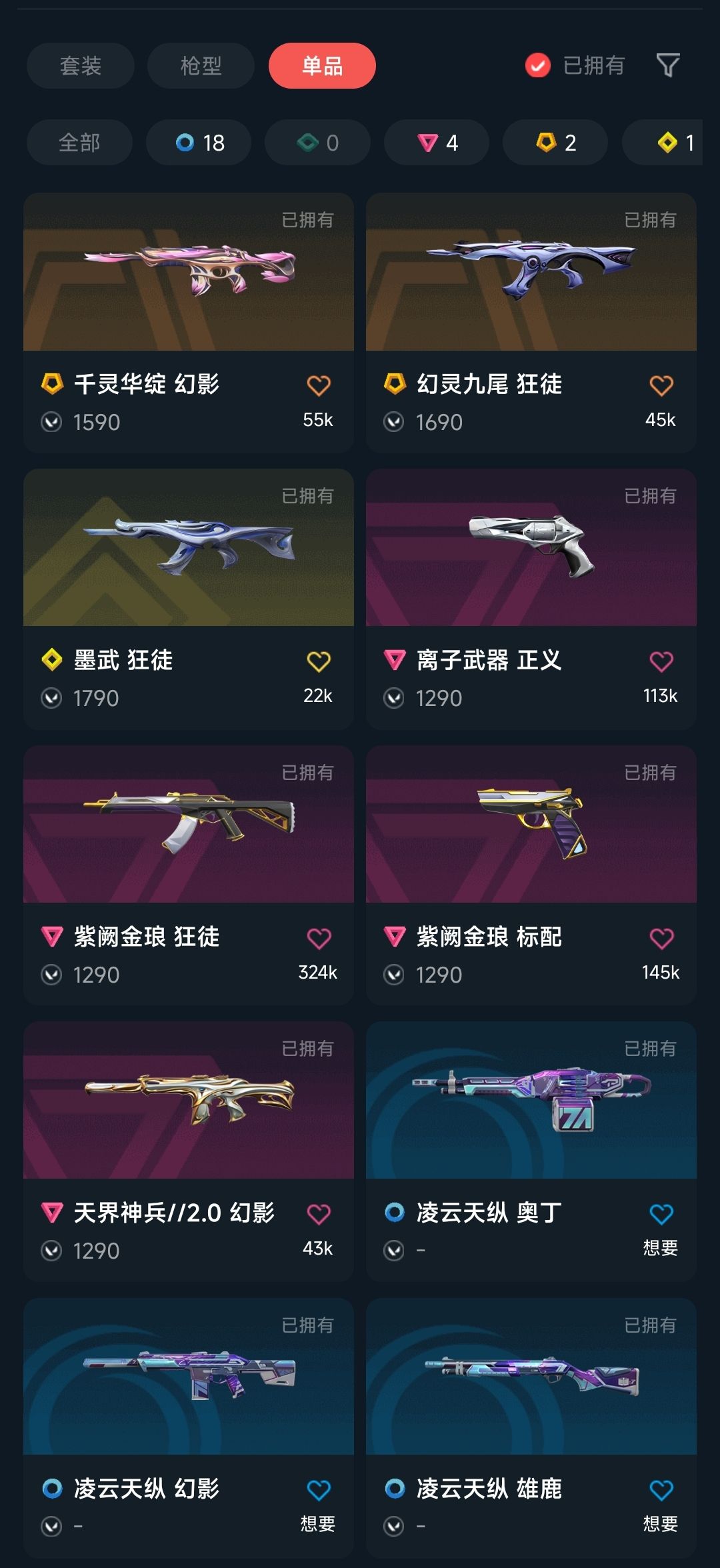The width and height of the screenshot is (720, 1568).
Task: Tap the heart on 离子武器 正义
Action: (x=661, y=661)
